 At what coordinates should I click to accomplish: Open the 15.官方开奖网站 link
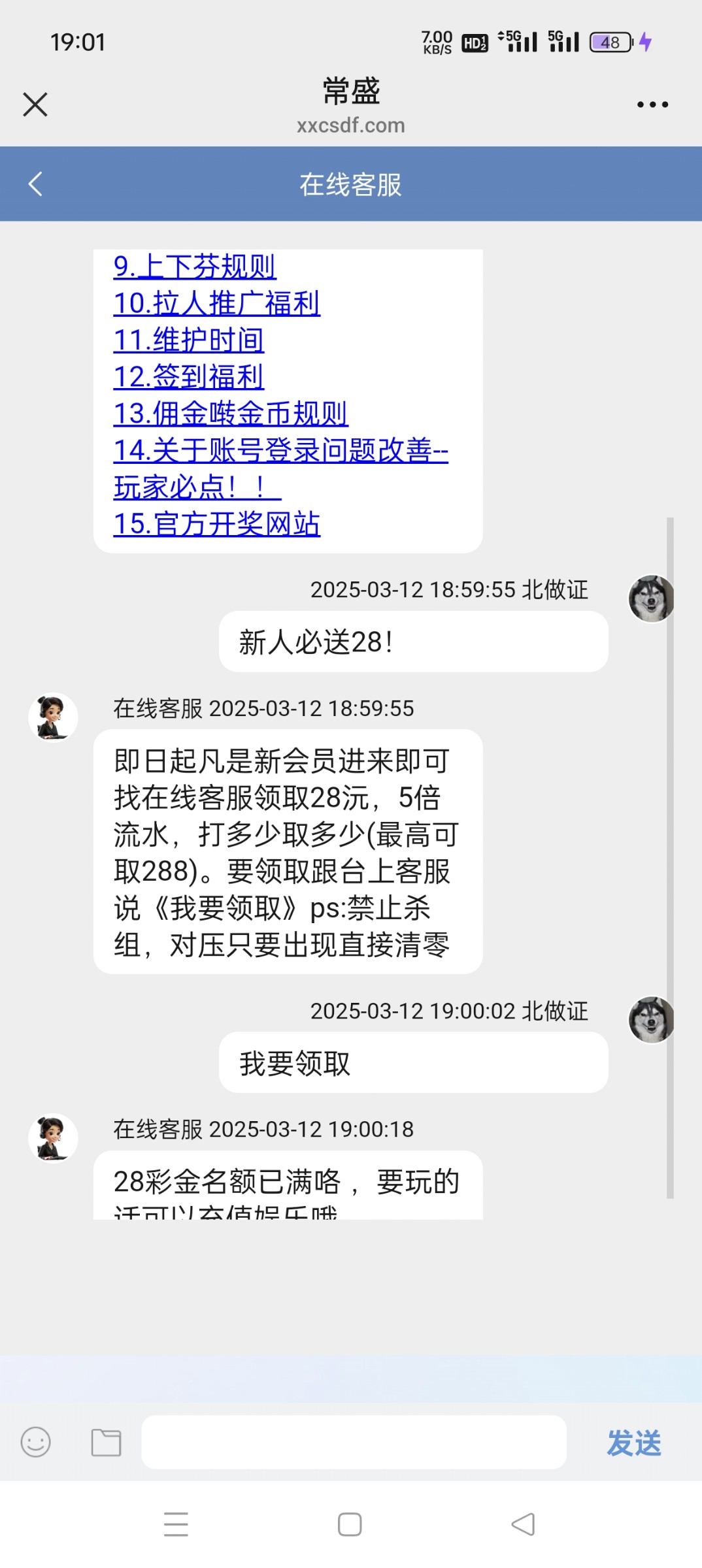click(216, 524)
